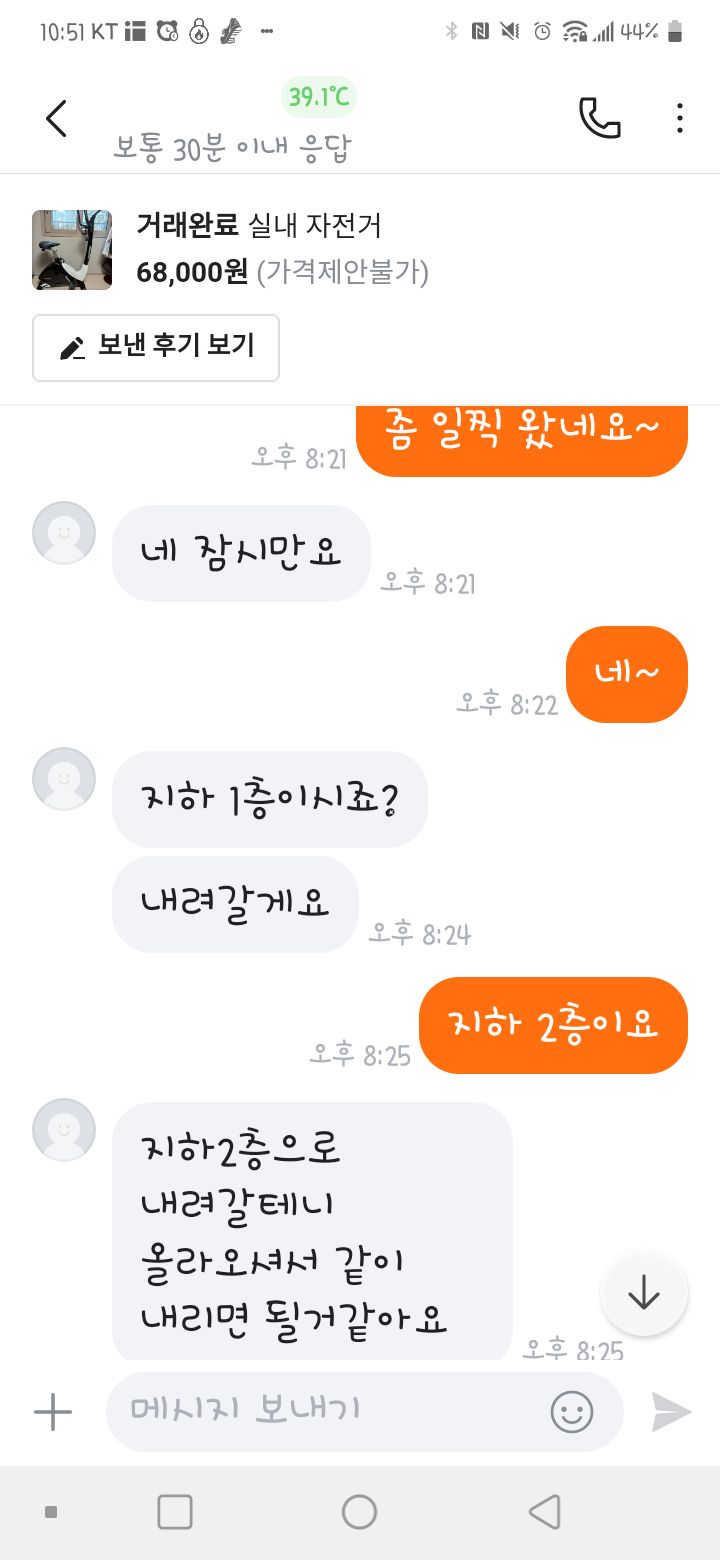Focus the 메시지 보내기 input field
This screenshot has width=720, height=1560.
(x=330, y=1411)
